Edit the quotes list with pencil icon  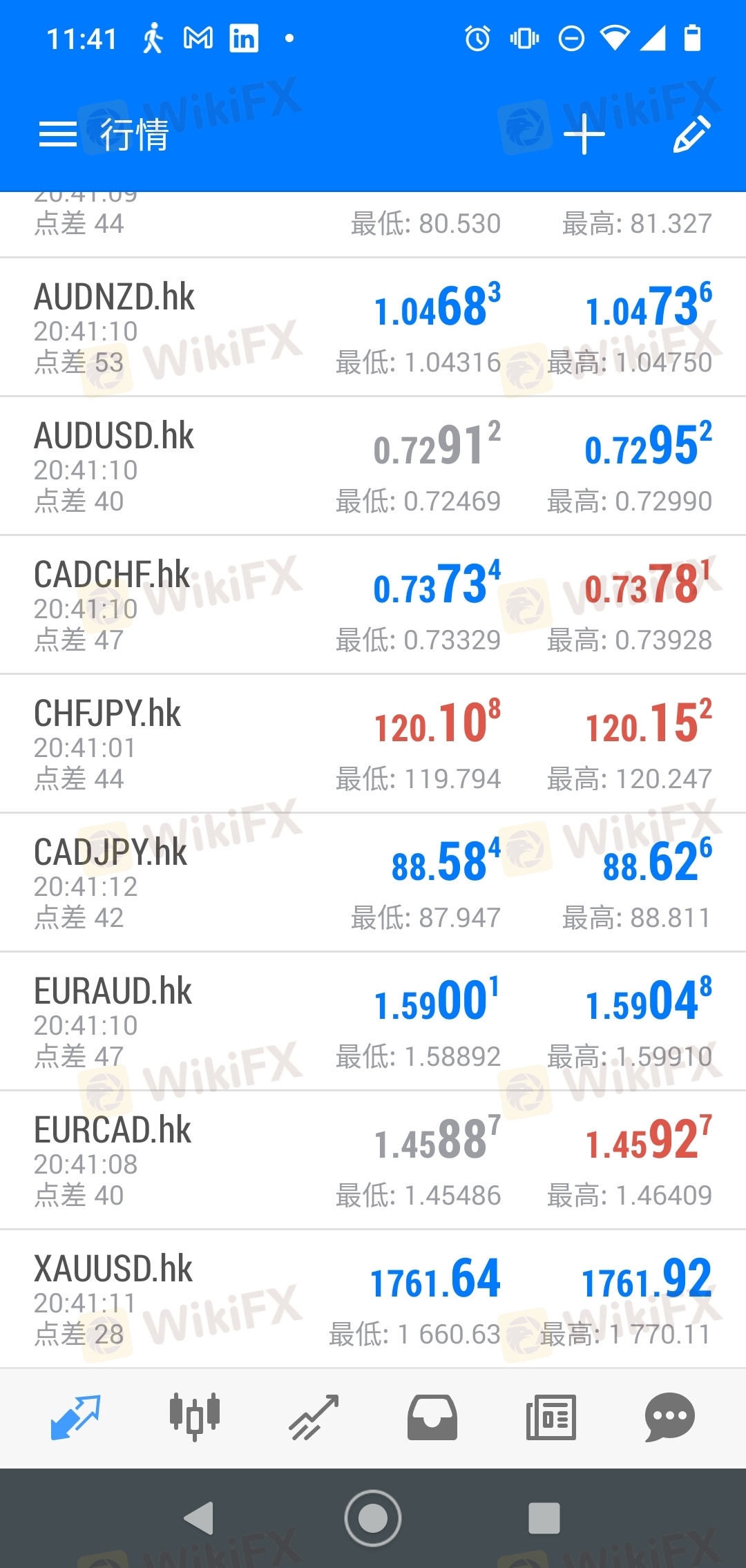(691, 134)
